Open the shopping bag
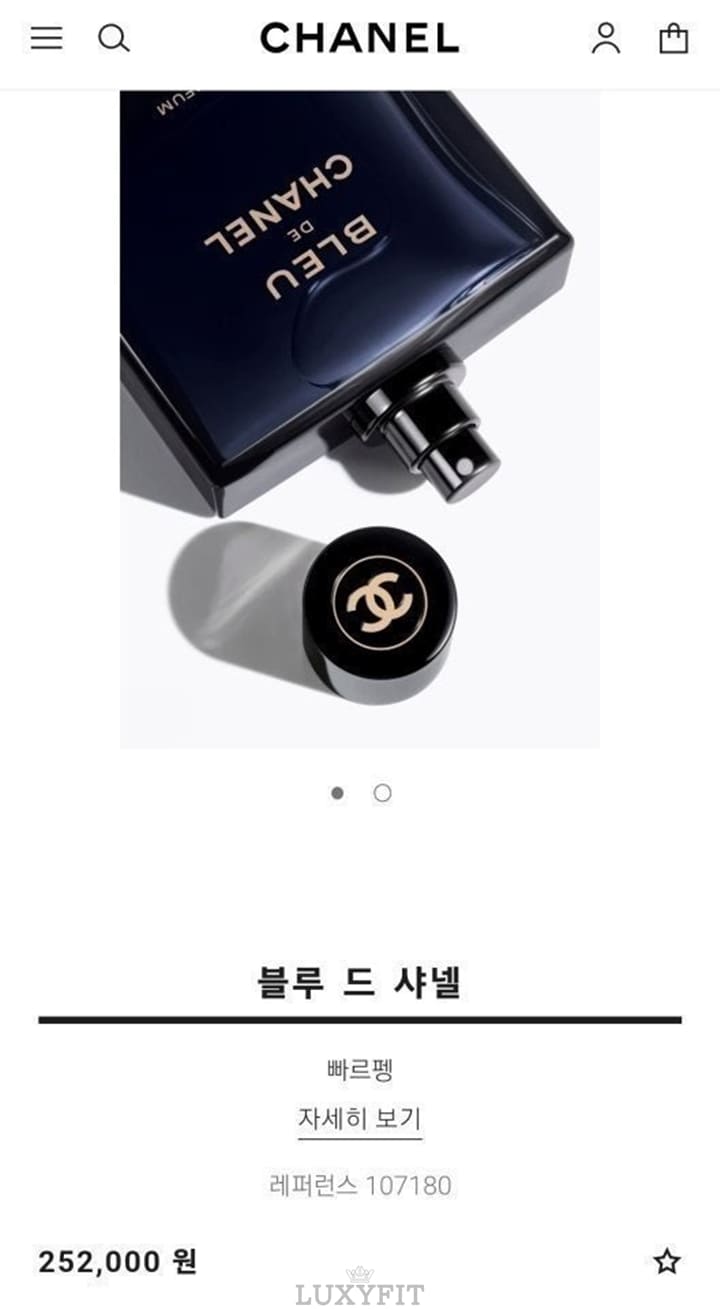720x1309 pixels. coord(674,39)
